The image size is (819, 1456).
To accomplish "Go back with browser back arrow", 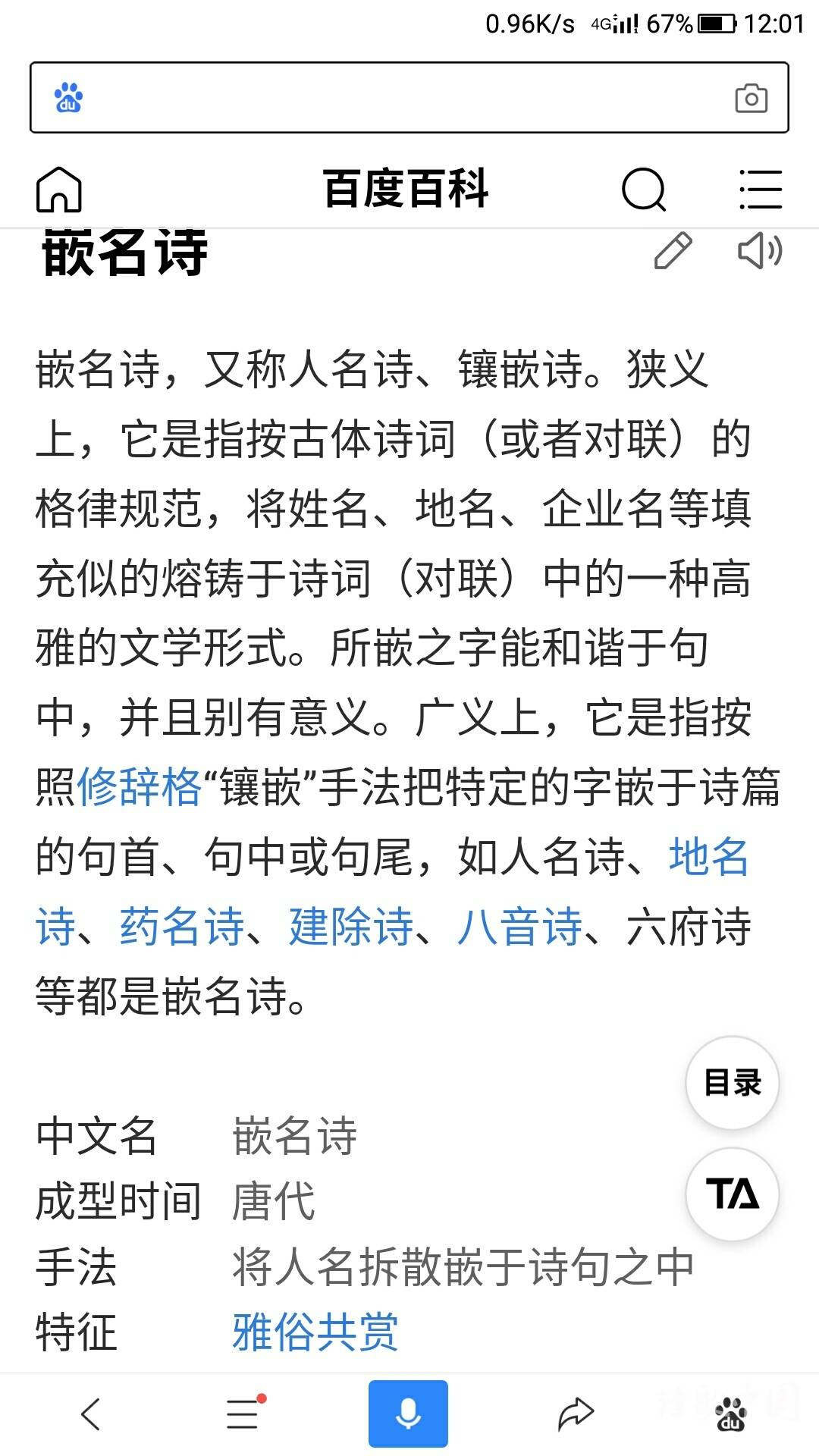I will pyautogui.click(x=91, y=1414).
